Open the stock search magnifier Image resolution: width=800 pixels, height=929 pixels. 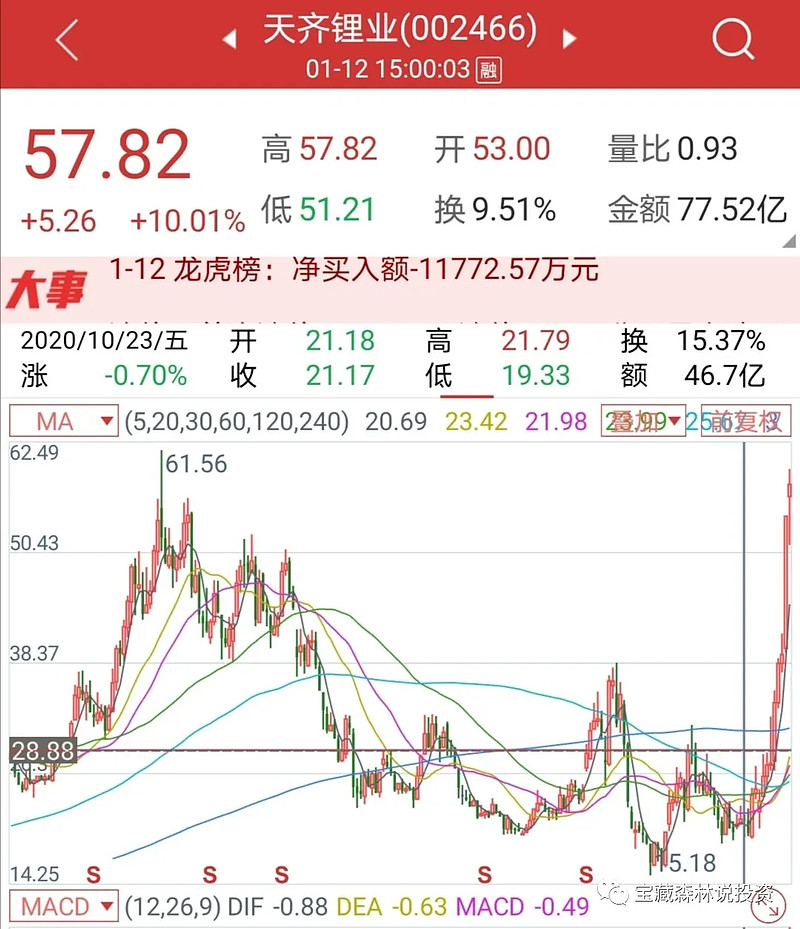pyautogui.click(x=734, y=39)
